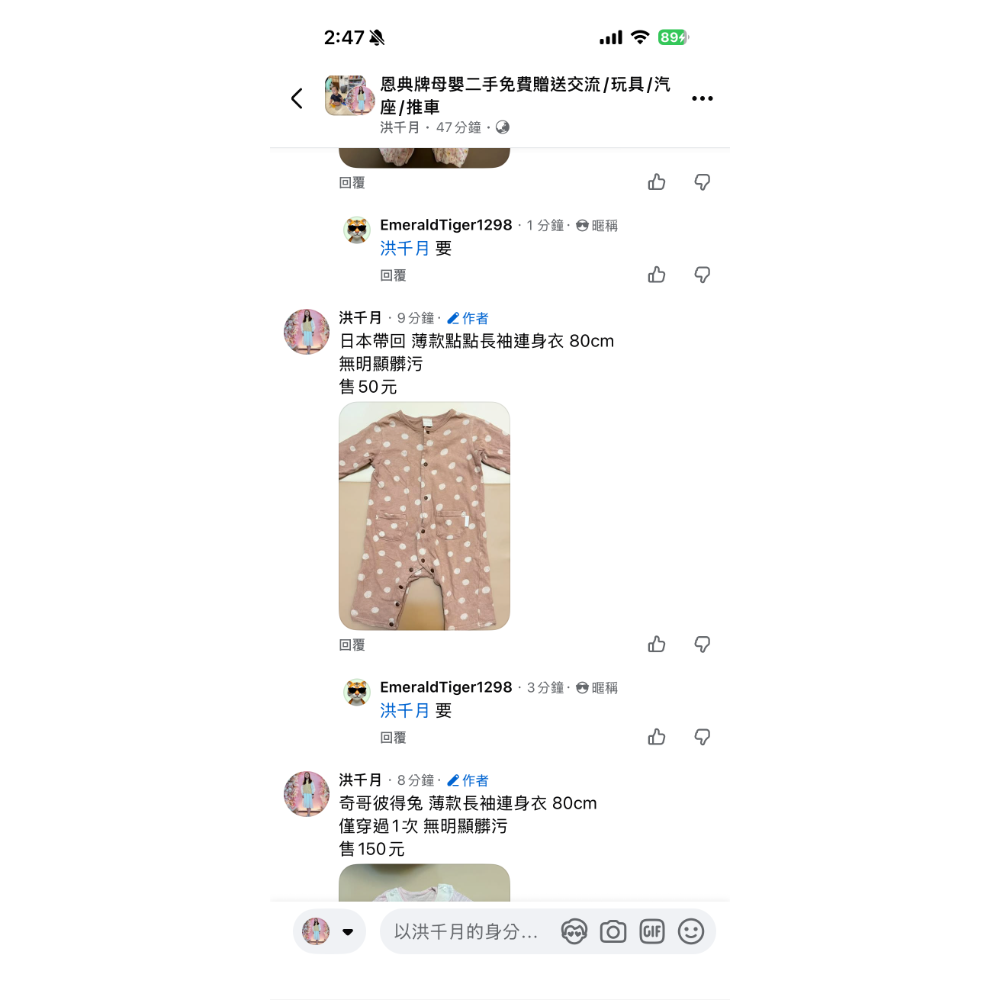This screenshot has width=1000, height=1000.
Task: Reply to EmeraldTiger1298's 1 分鐘 comment
Action: [393, 276]
